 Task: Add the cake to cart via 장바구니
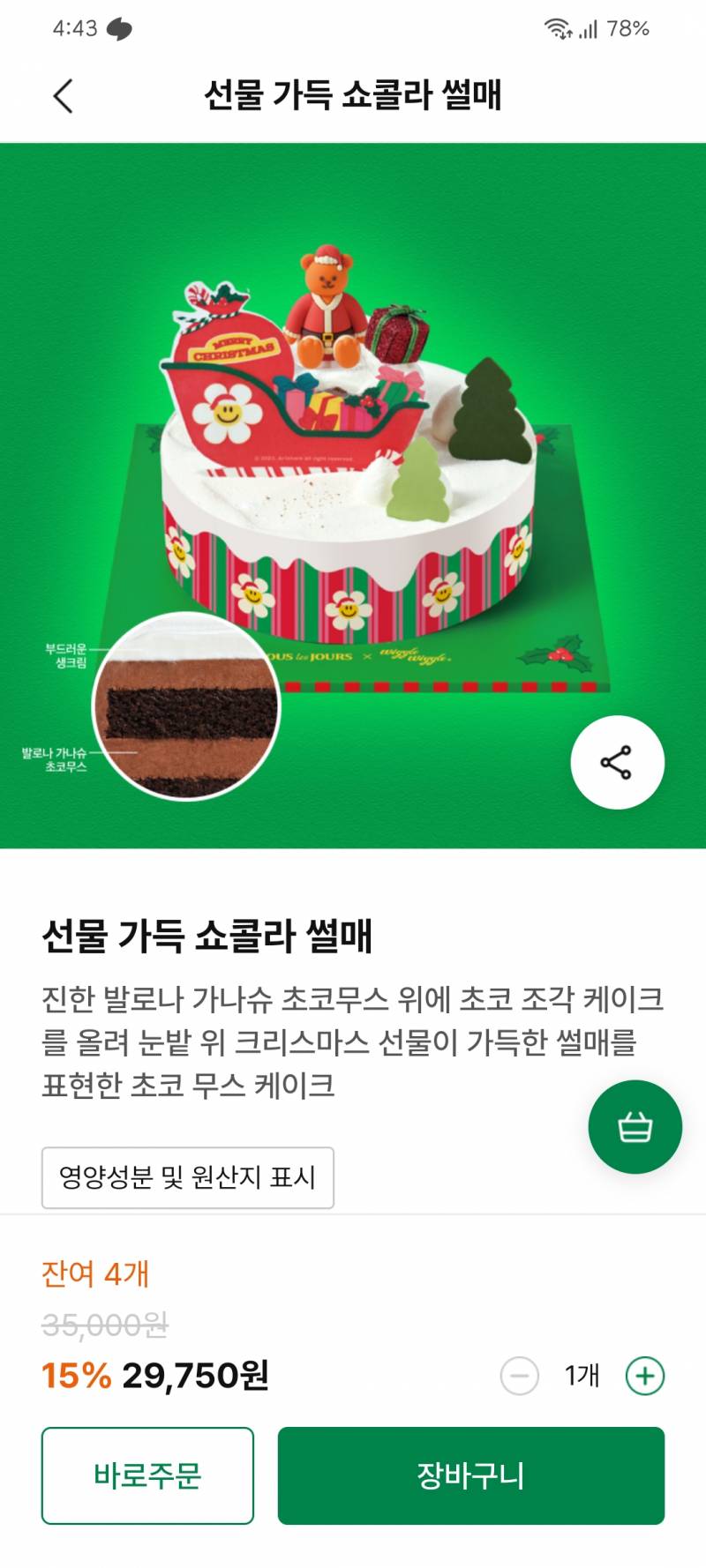click(x=471, y=1476)
